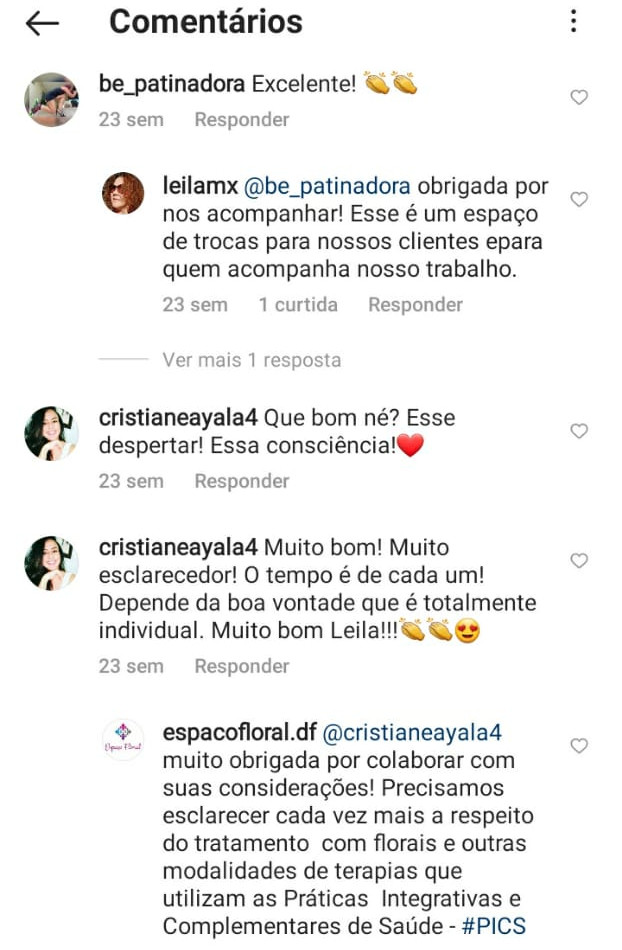Like be_patinadora's "Excelente!" comment
Image resolution: width=622 pixels, height=950 pixels.
tap(578, 98)
